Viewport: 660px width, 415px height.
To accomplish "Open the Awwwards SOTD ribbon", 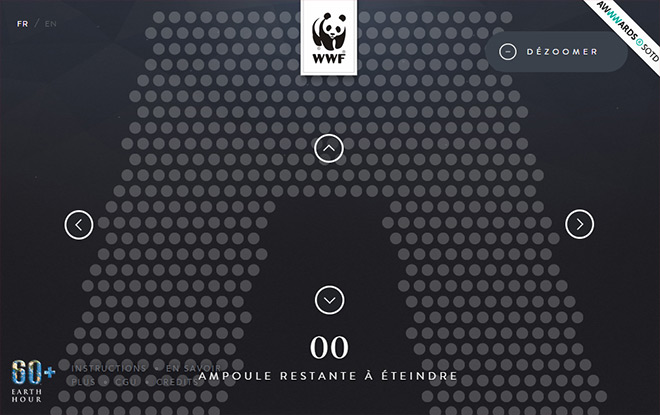I will [x=628, y=26].
